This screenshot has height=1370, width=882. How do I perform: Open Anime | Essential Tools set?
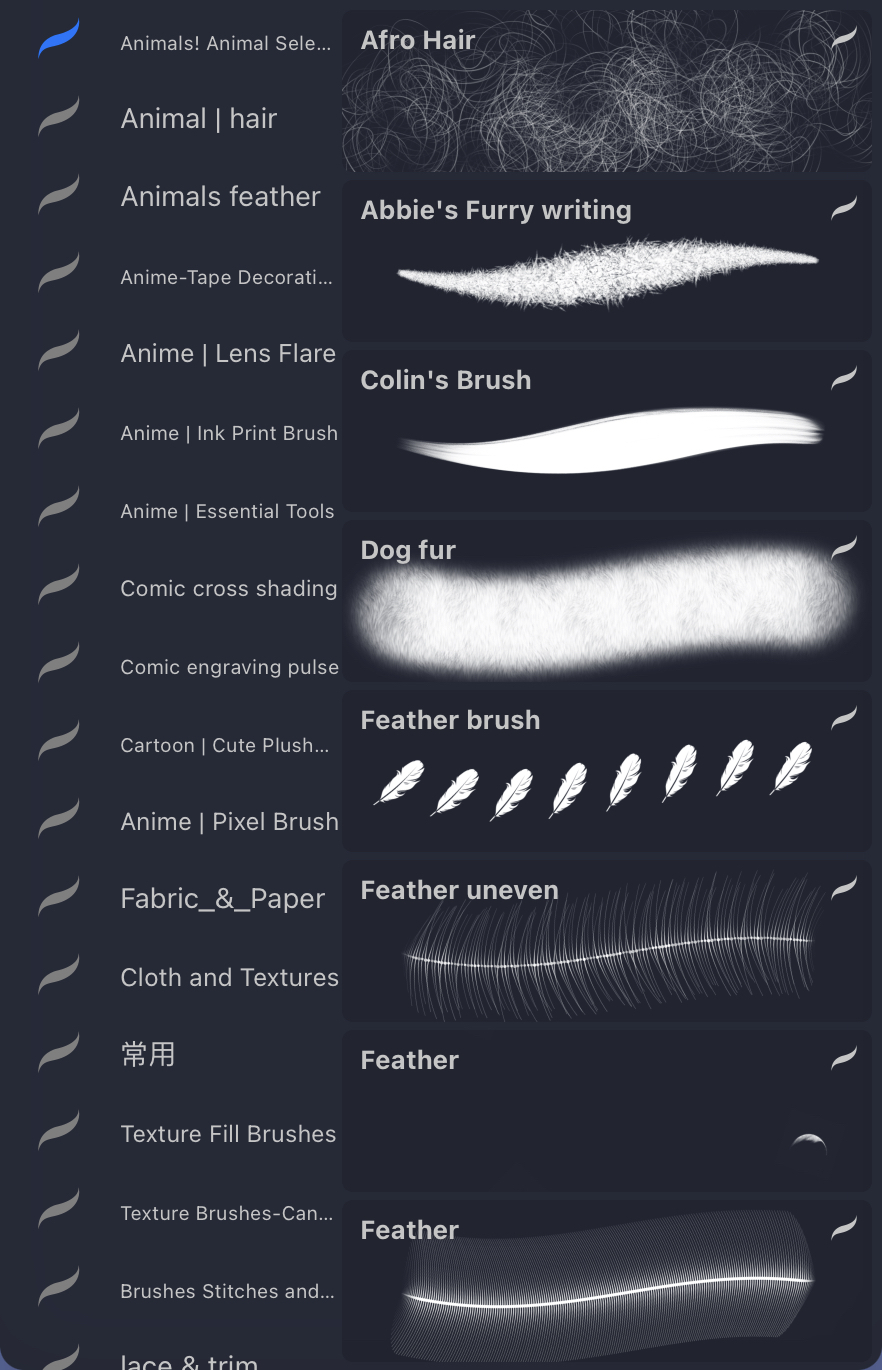(x=227, y=511)
